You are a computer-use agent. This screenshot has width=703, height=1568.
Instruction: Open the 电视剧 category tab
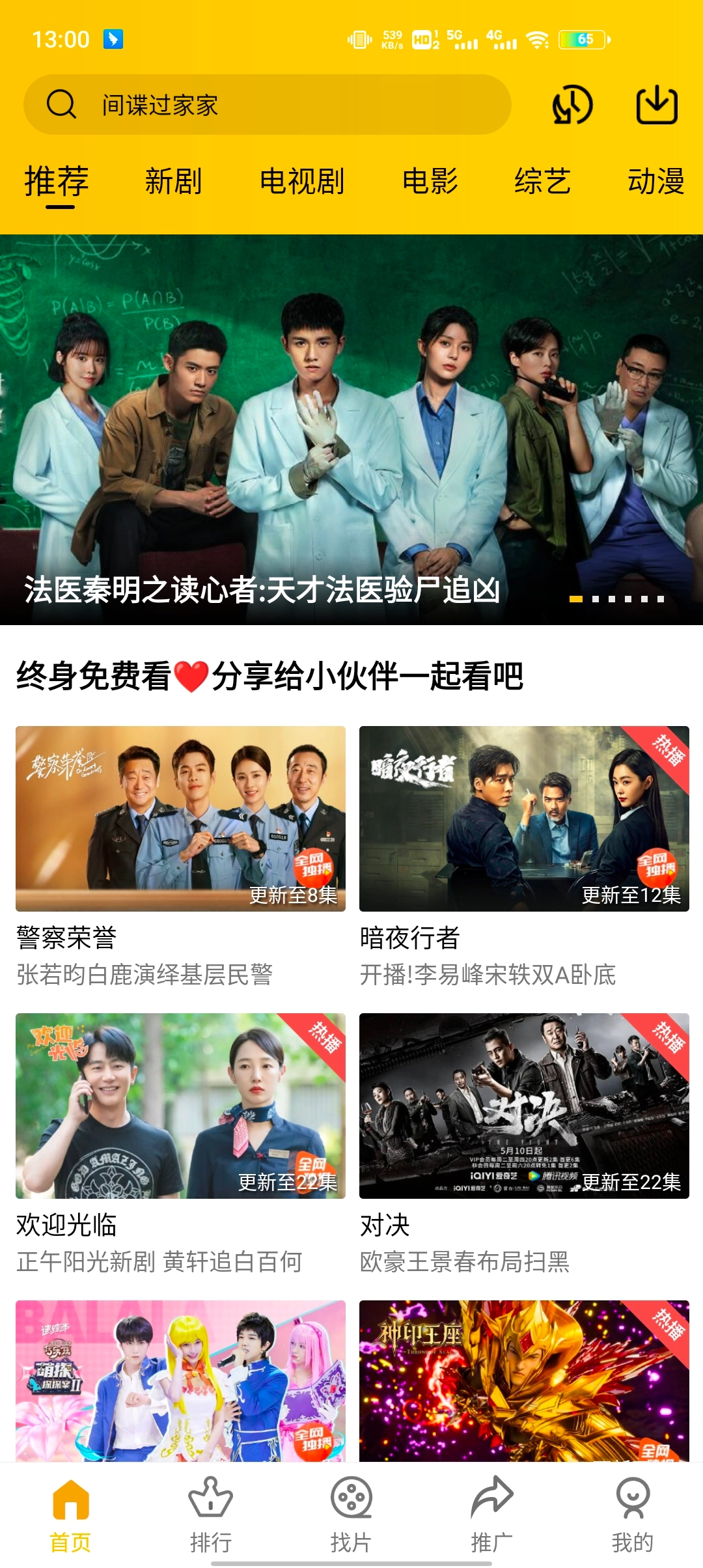(302, 182)
